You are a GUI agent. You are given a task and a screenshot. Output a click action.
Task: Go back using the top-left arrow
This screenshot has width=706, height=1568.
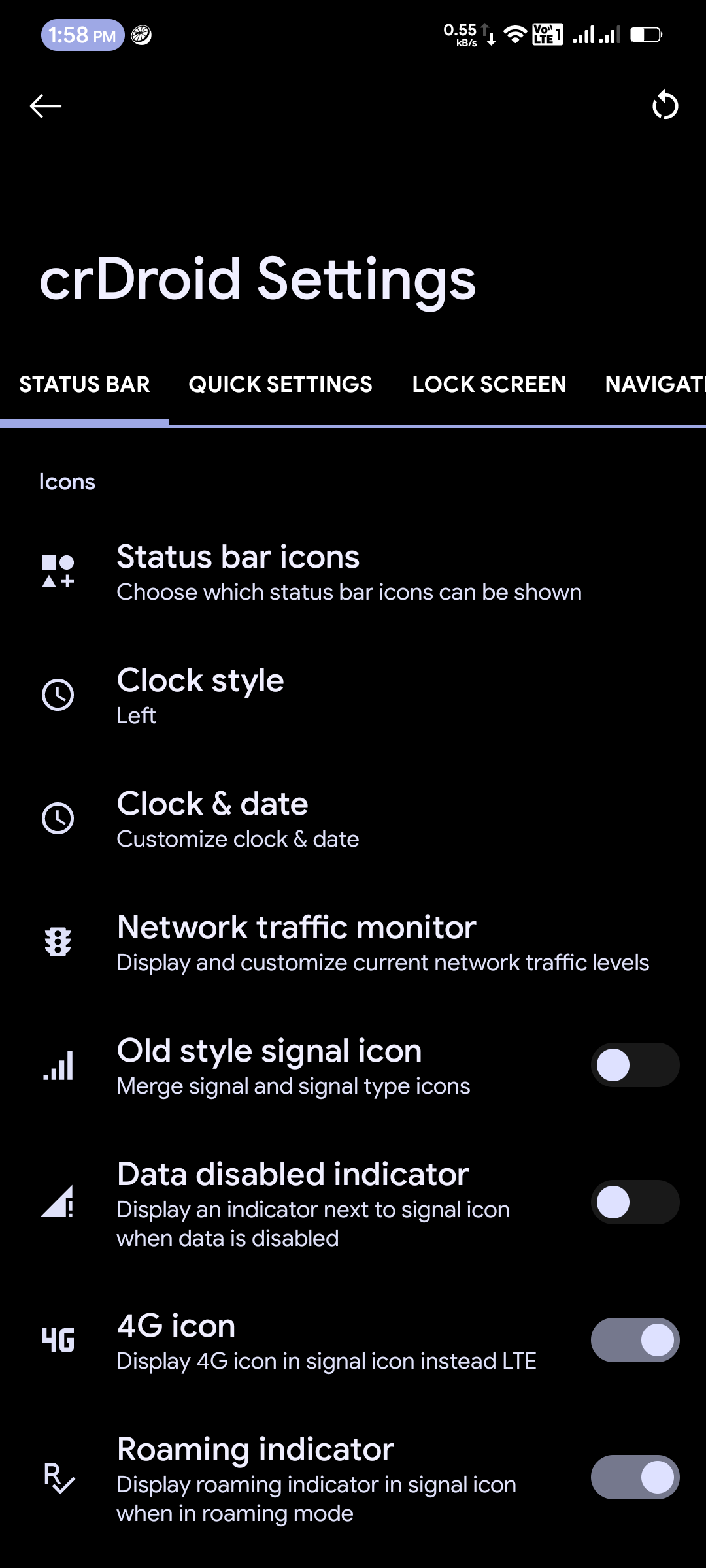pos(46,106)
